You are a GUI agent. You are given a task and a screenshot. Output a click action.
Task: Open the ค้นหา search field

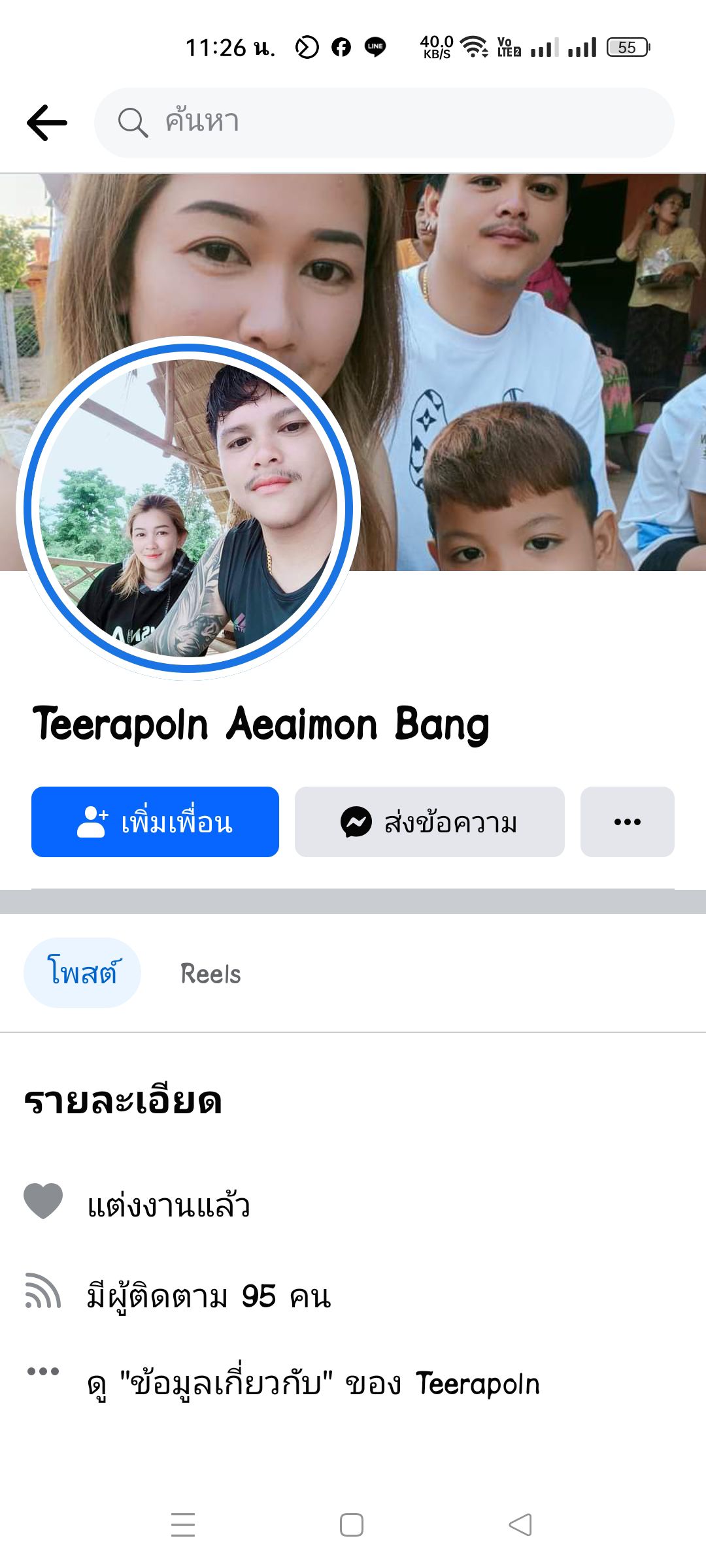384,123
